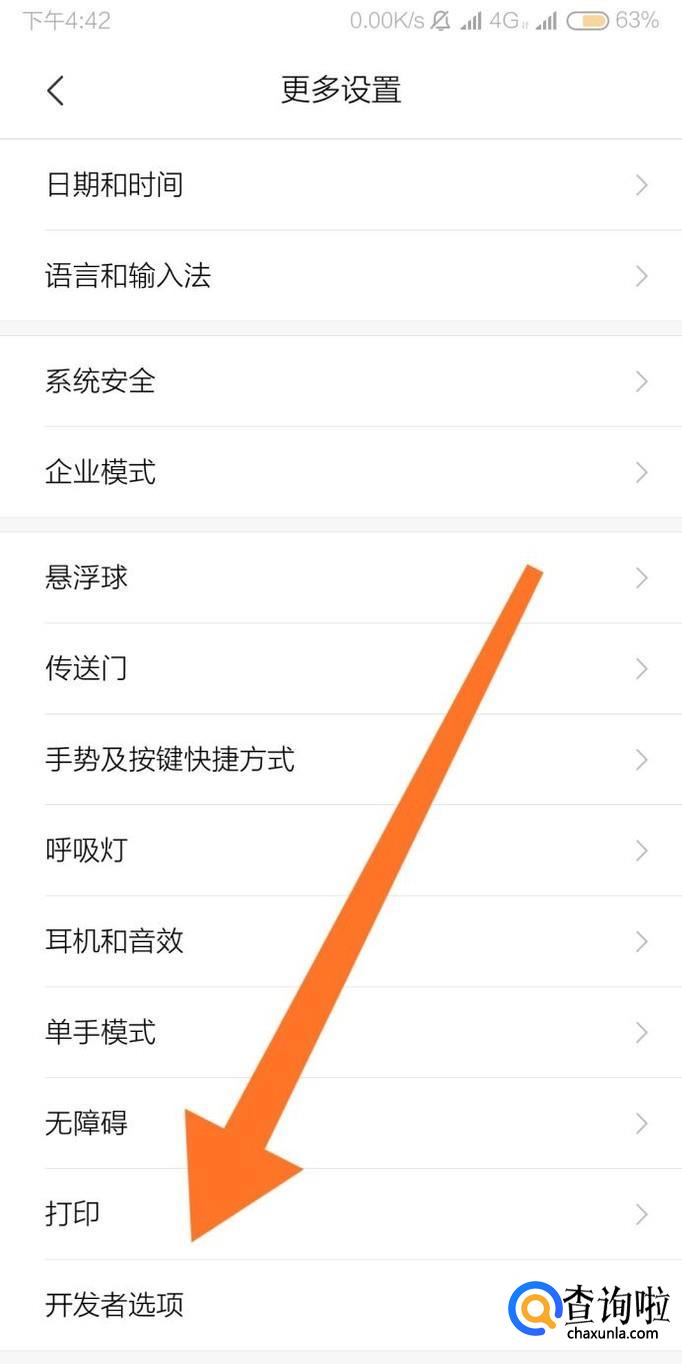Open 悬浮球 settings
This screenshot has height=1364, width=682.
coord(341,578)
